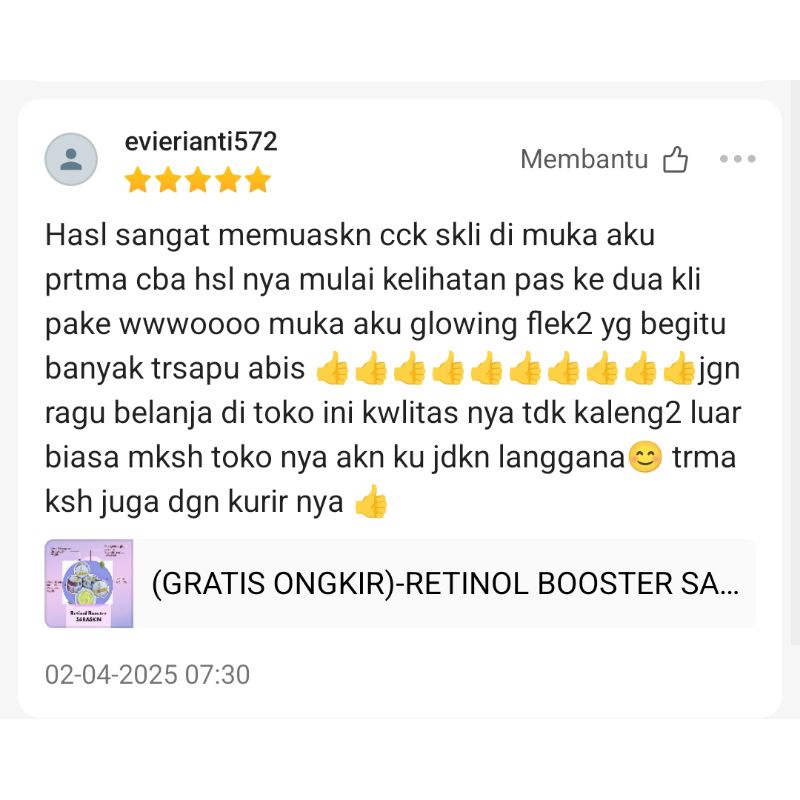The width and height of the screenshot is (800, 800).
Task: View the profile avatar of evierianti572
Action: click(71, 159)
